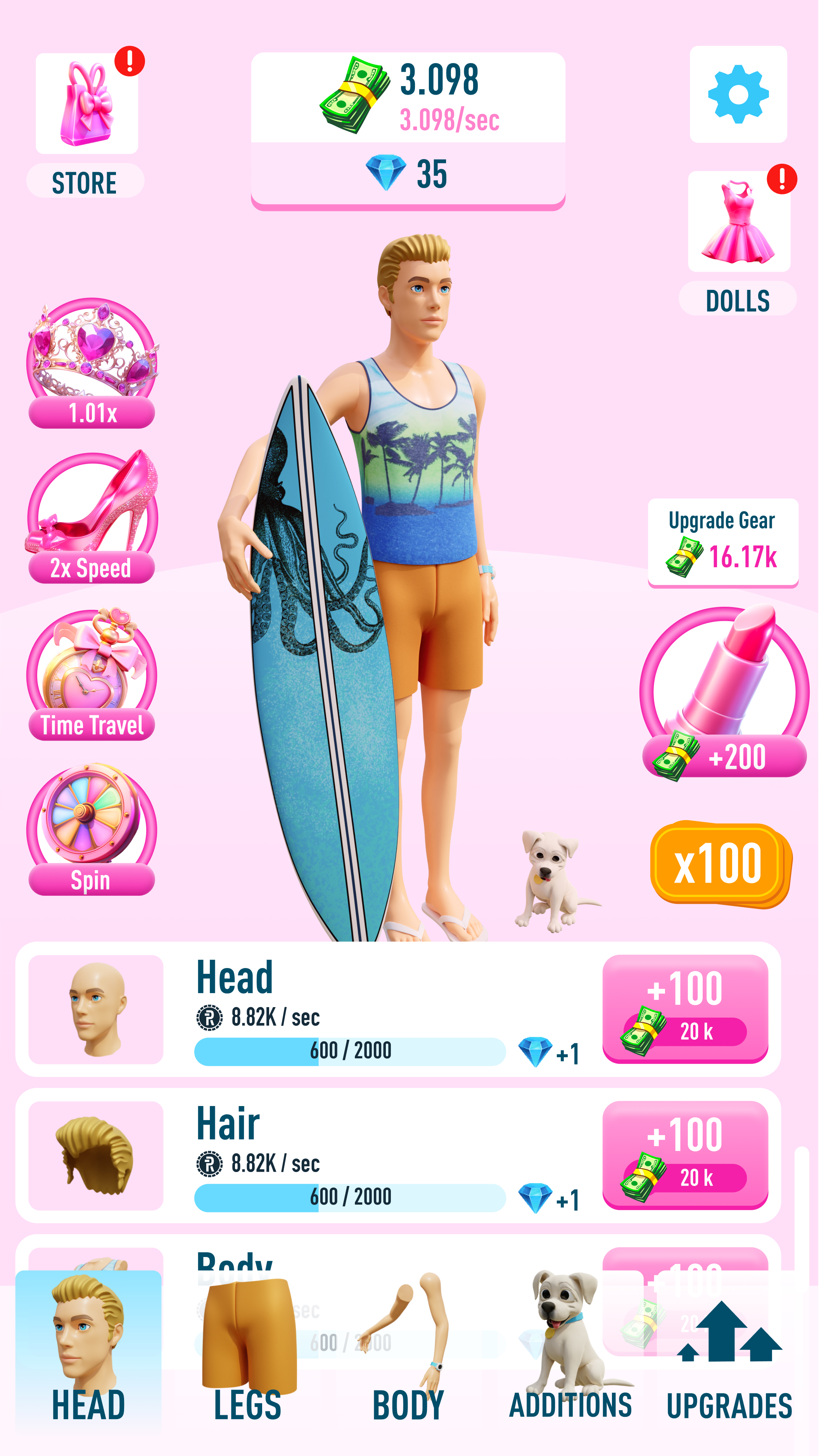Activate the 2x Speed boost
Screen dimensions: 819x1456
point(92,518)
